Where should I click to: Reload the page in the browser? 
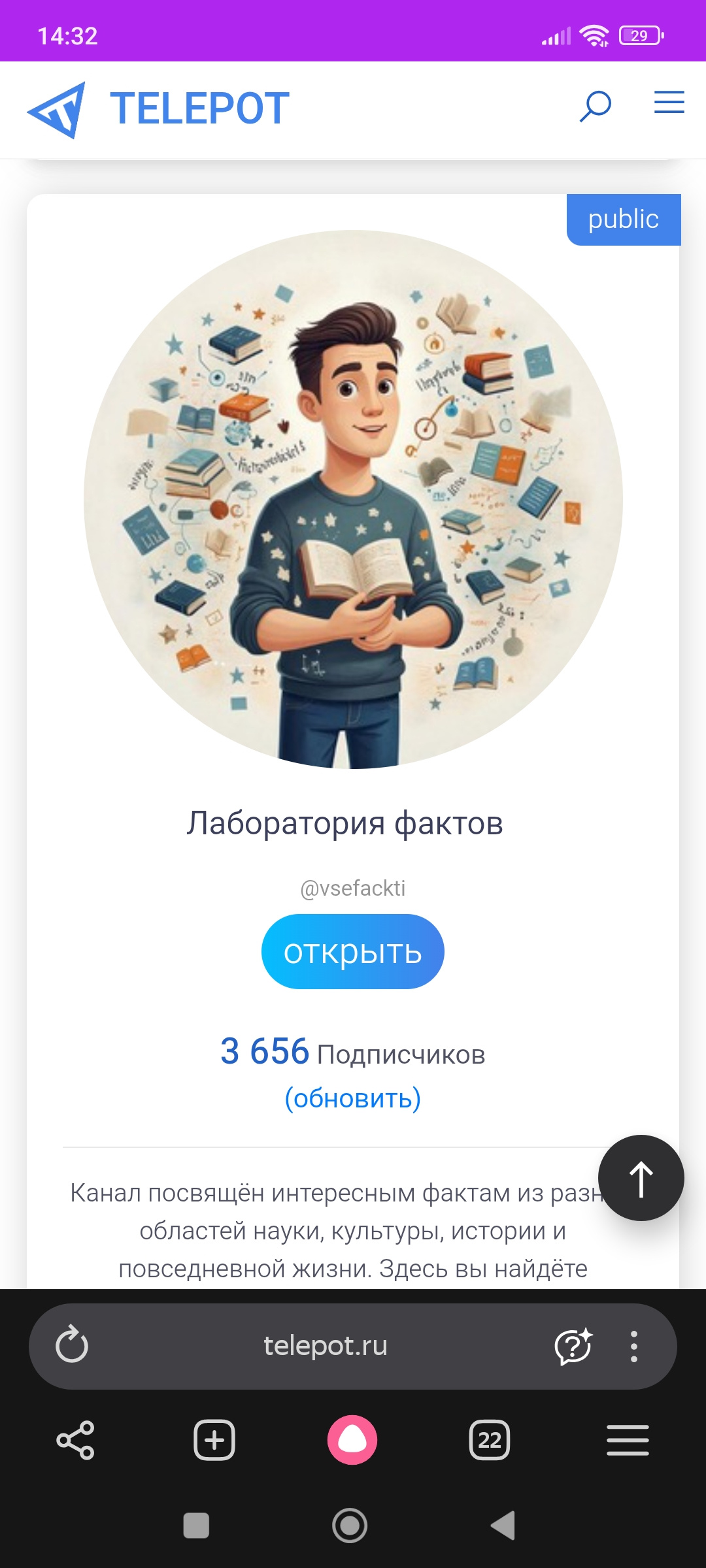coord(72,1346)
